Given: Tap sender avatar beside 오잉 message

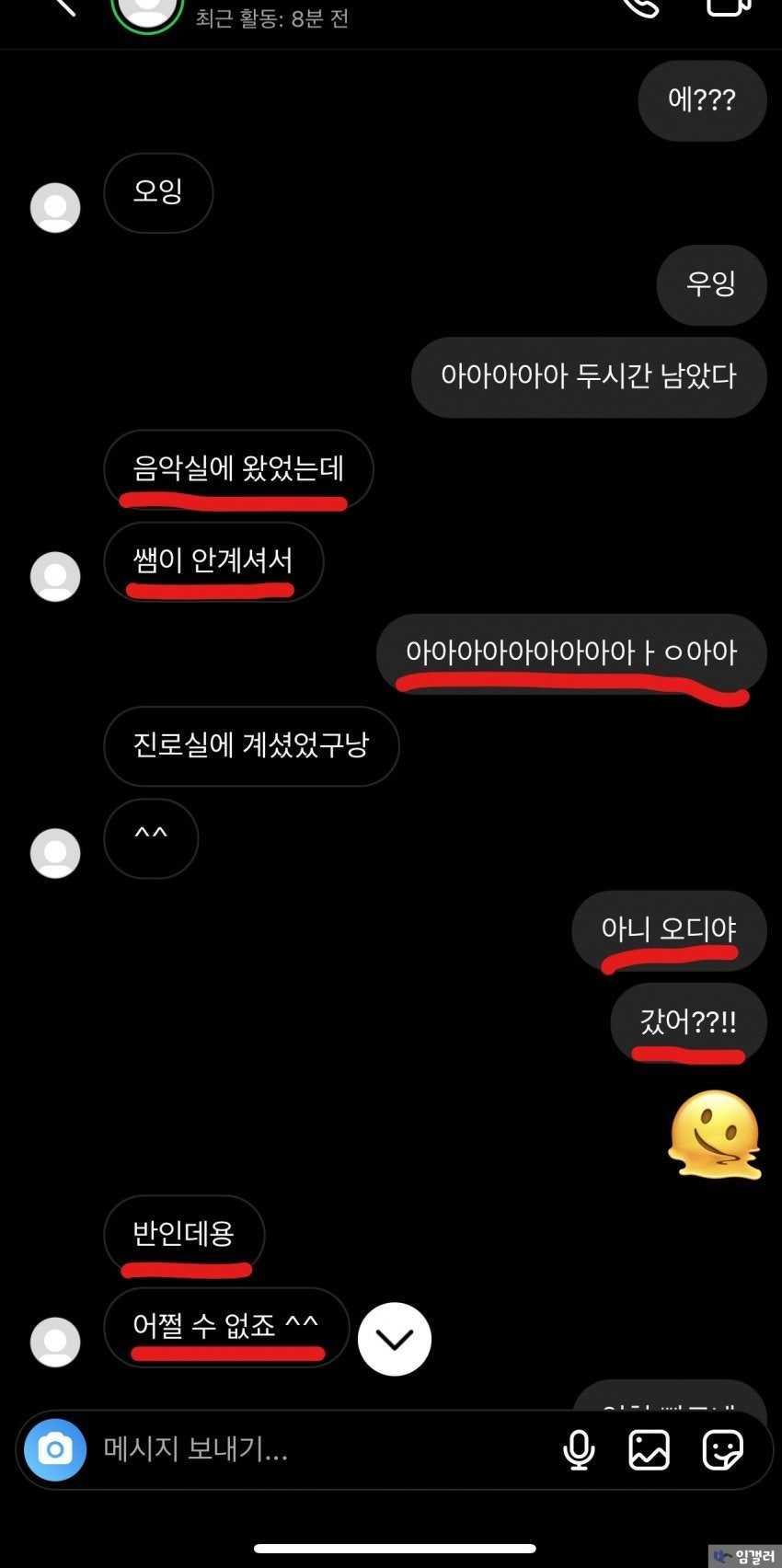Looking at the screenshot, I should pyautogui.click(x=55, y=207).
